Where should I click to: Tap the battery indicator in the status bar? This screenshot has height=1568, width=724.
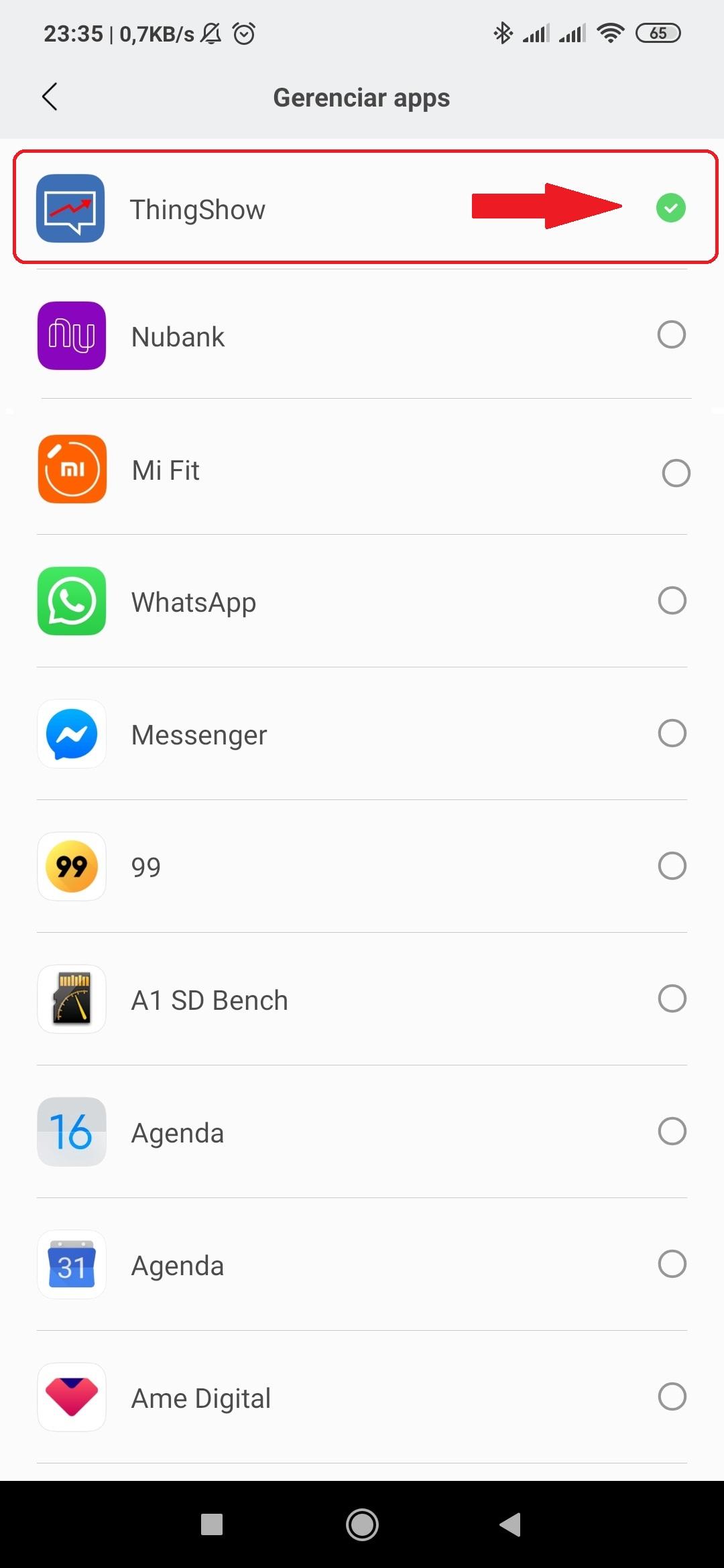click(x=658, y=31)
